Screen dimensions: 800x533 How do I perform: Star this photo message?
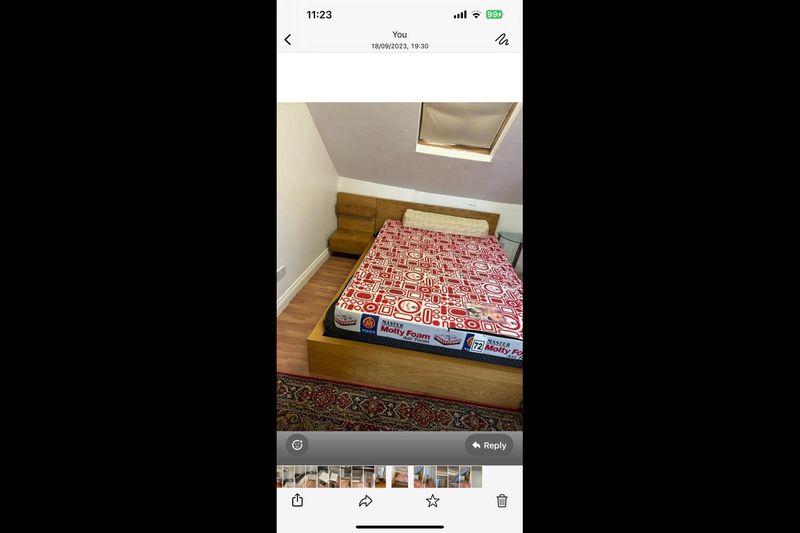pyautogui.click(x=433, y=501)
